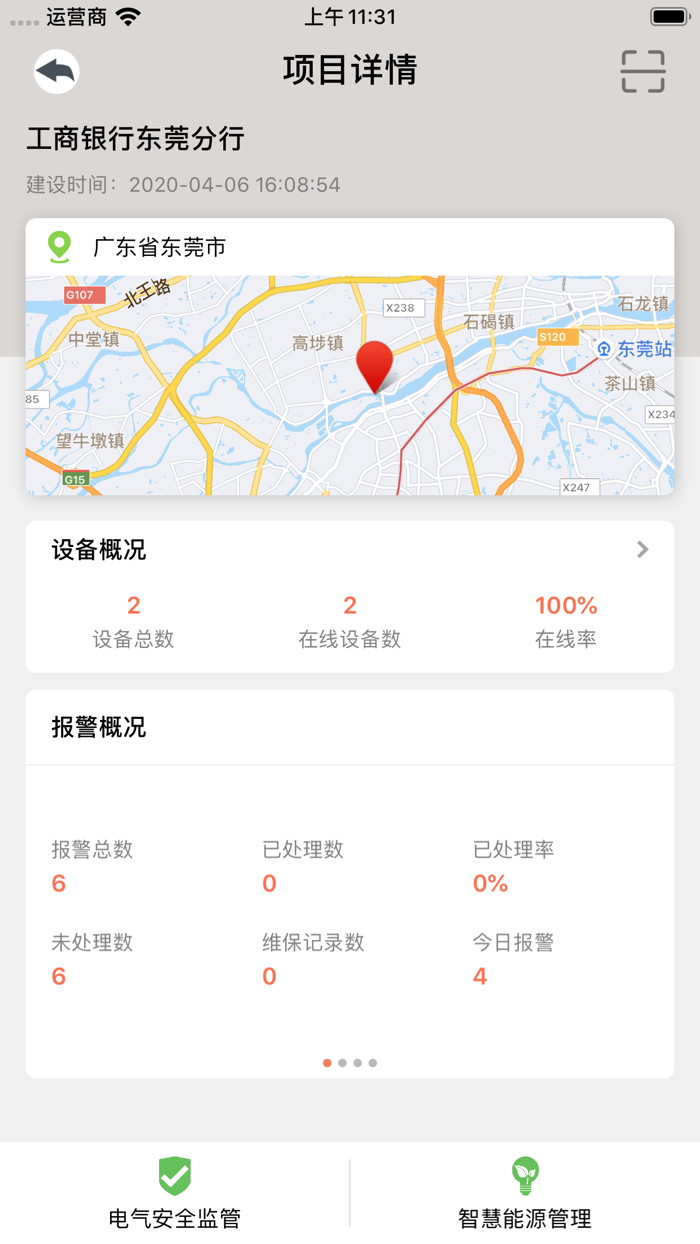Open 电气安全监管 at the bottom

coord(175,1193)
